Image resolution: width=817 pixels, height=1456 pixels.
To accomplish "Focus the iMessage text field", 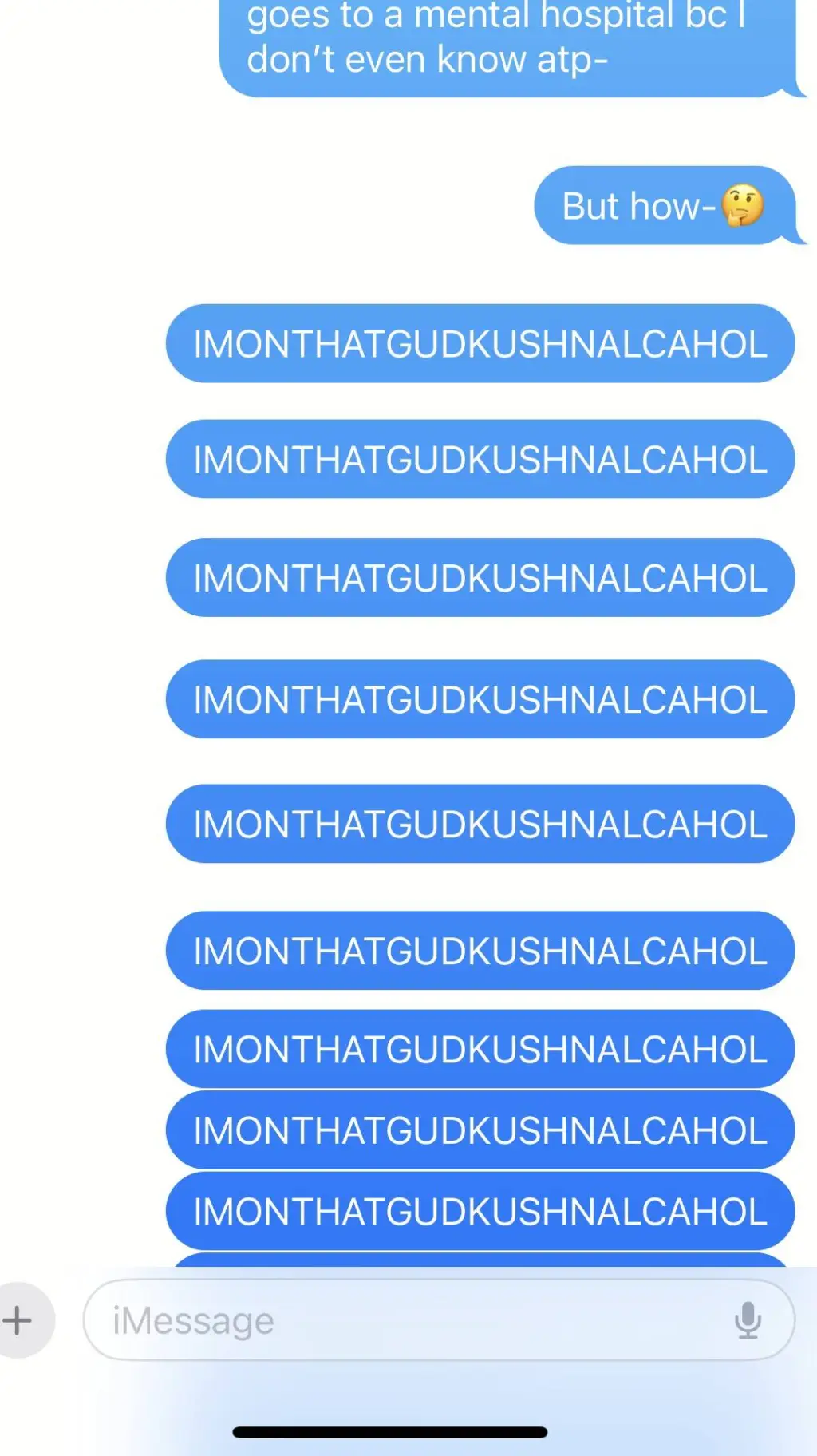I will (x=399, y=1320).
